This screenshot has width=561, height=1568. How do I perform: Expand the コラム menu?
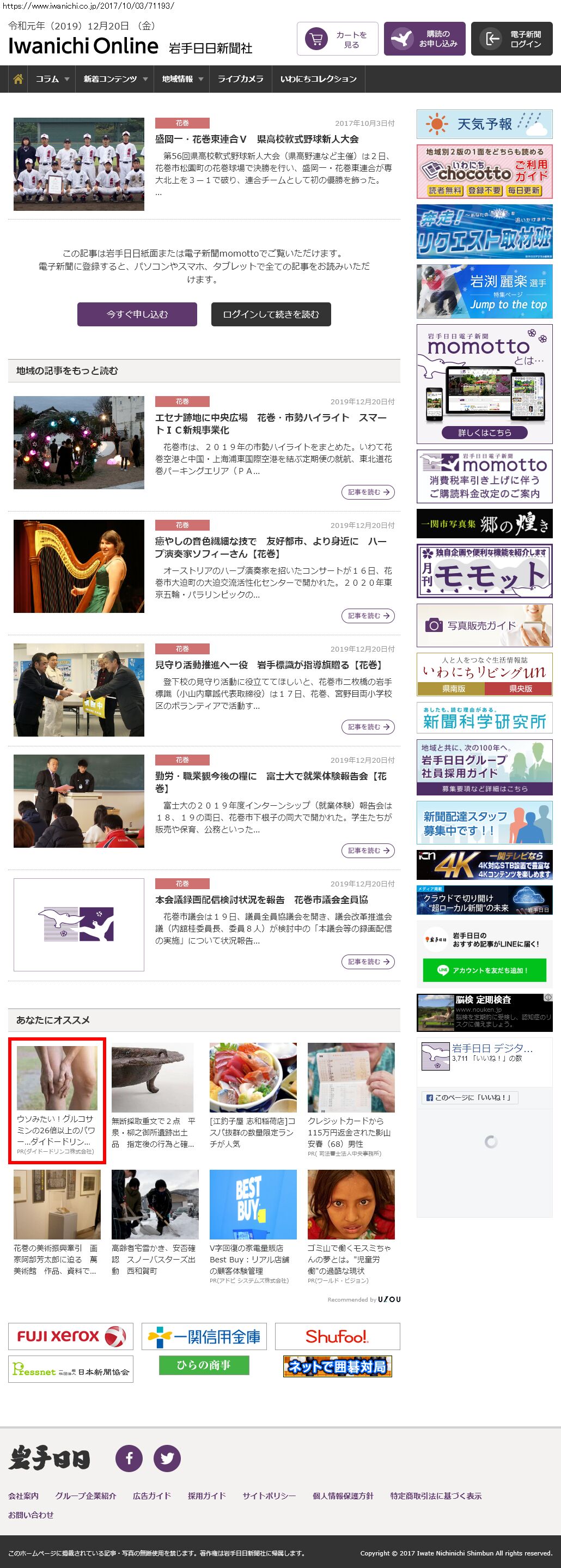click(x=52, y=79)
